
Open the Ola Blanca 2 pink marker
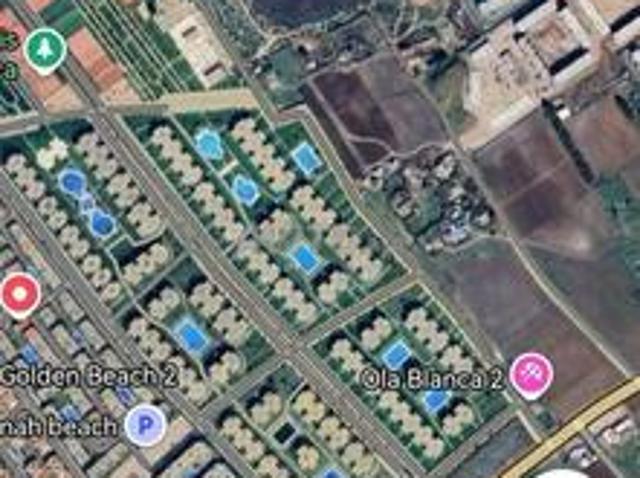[x=531, y=375]
